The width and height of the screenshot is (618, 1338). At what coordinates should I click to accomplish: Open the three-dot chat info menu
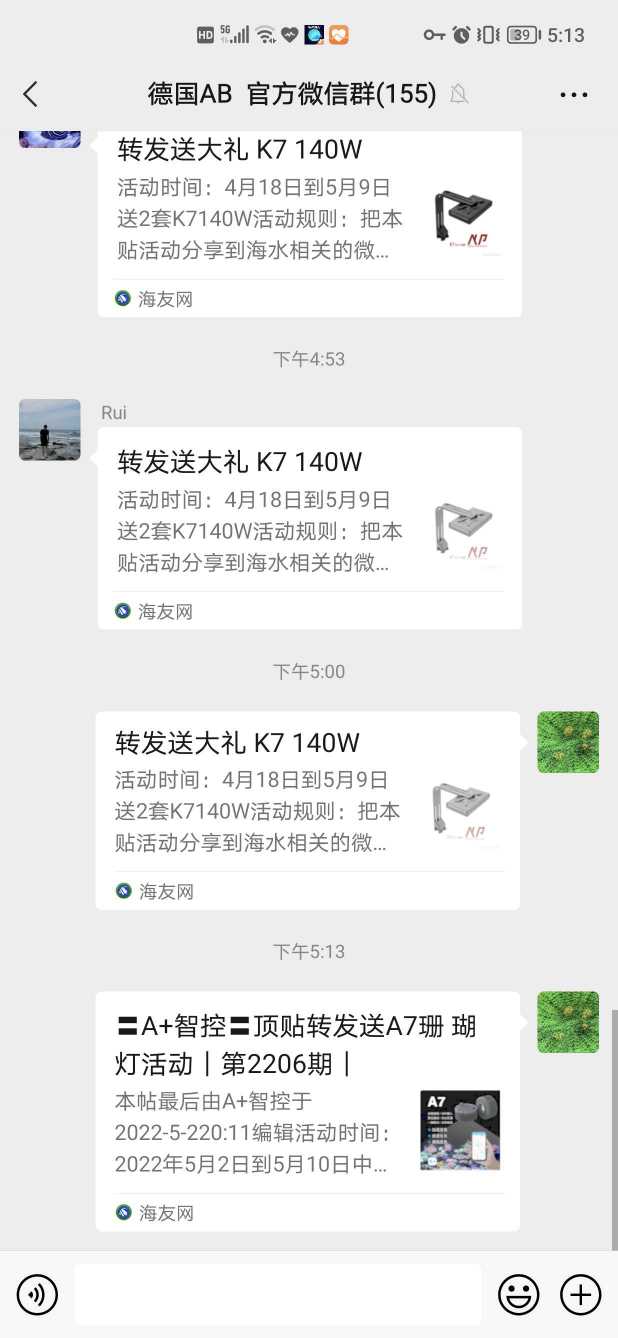point(574,95)
